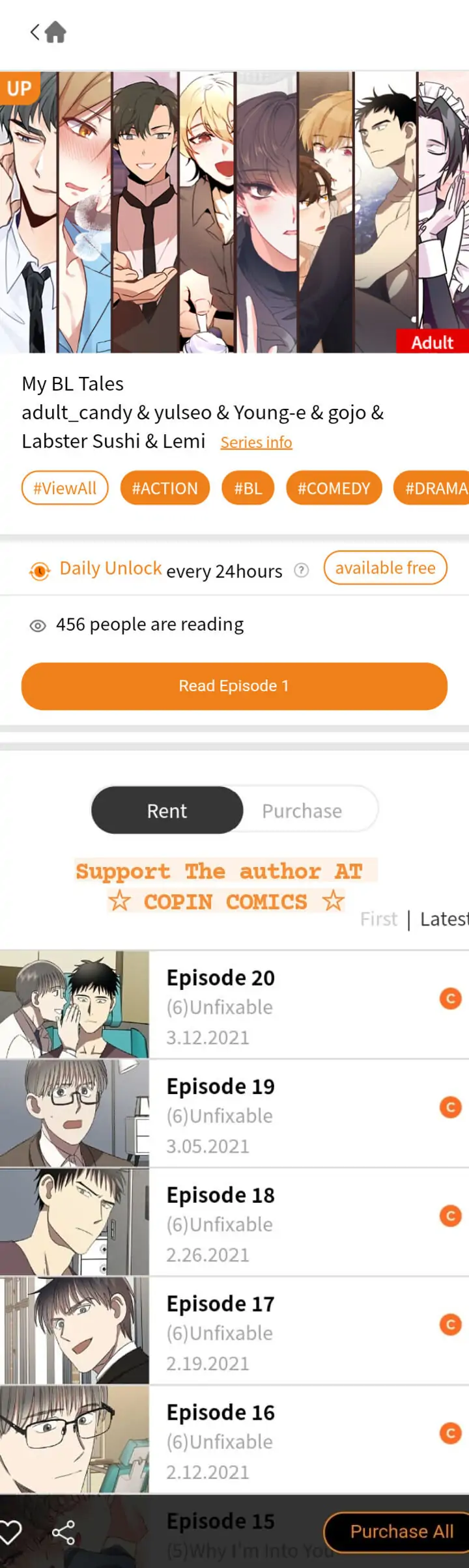Filter by the #ACTION tag

click(165, 488)
